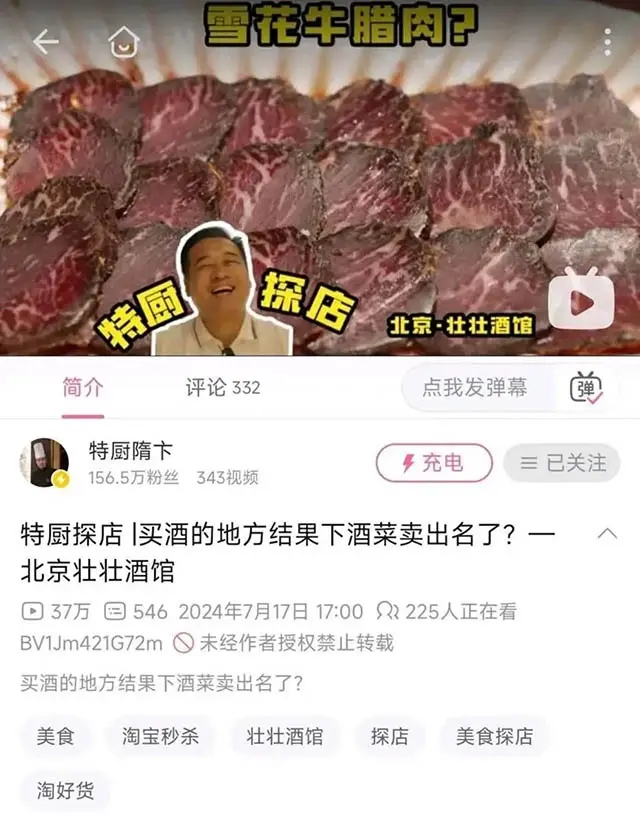The image size is (640, 833).
Task: Tap the 点我发弹幕 input field
Action: (475, 387)
